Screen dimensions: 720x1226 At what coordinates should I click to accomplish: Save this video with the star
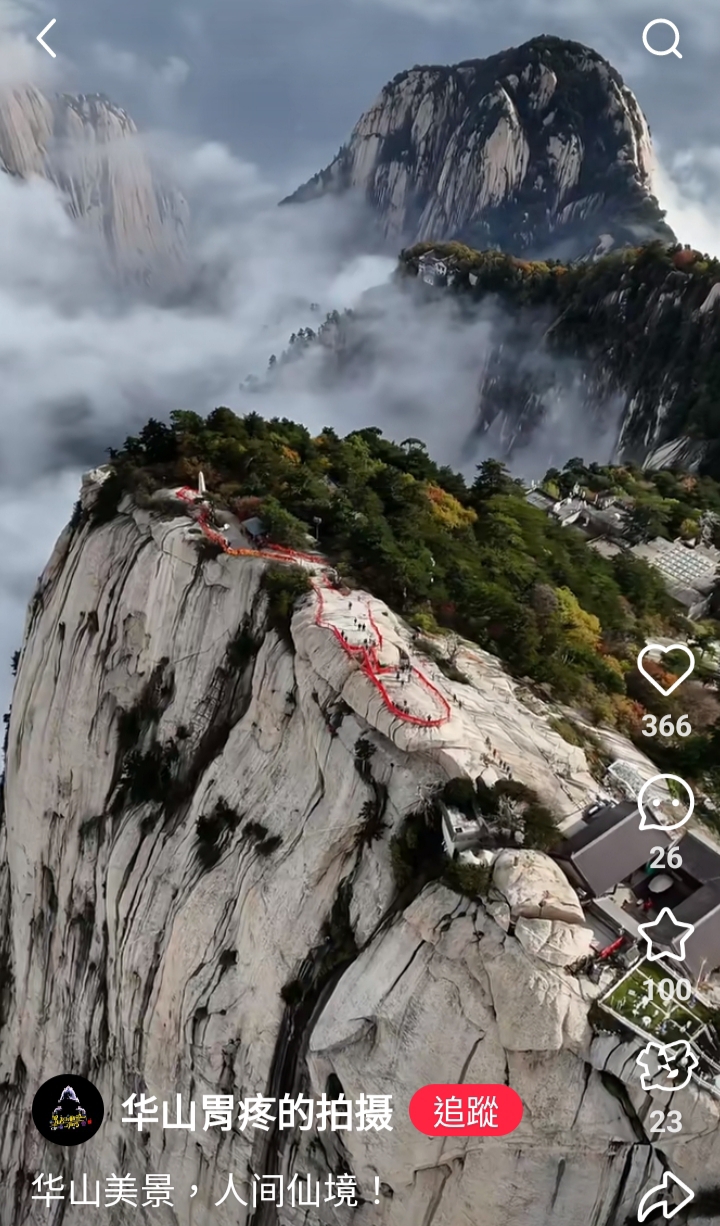[666, 934]
